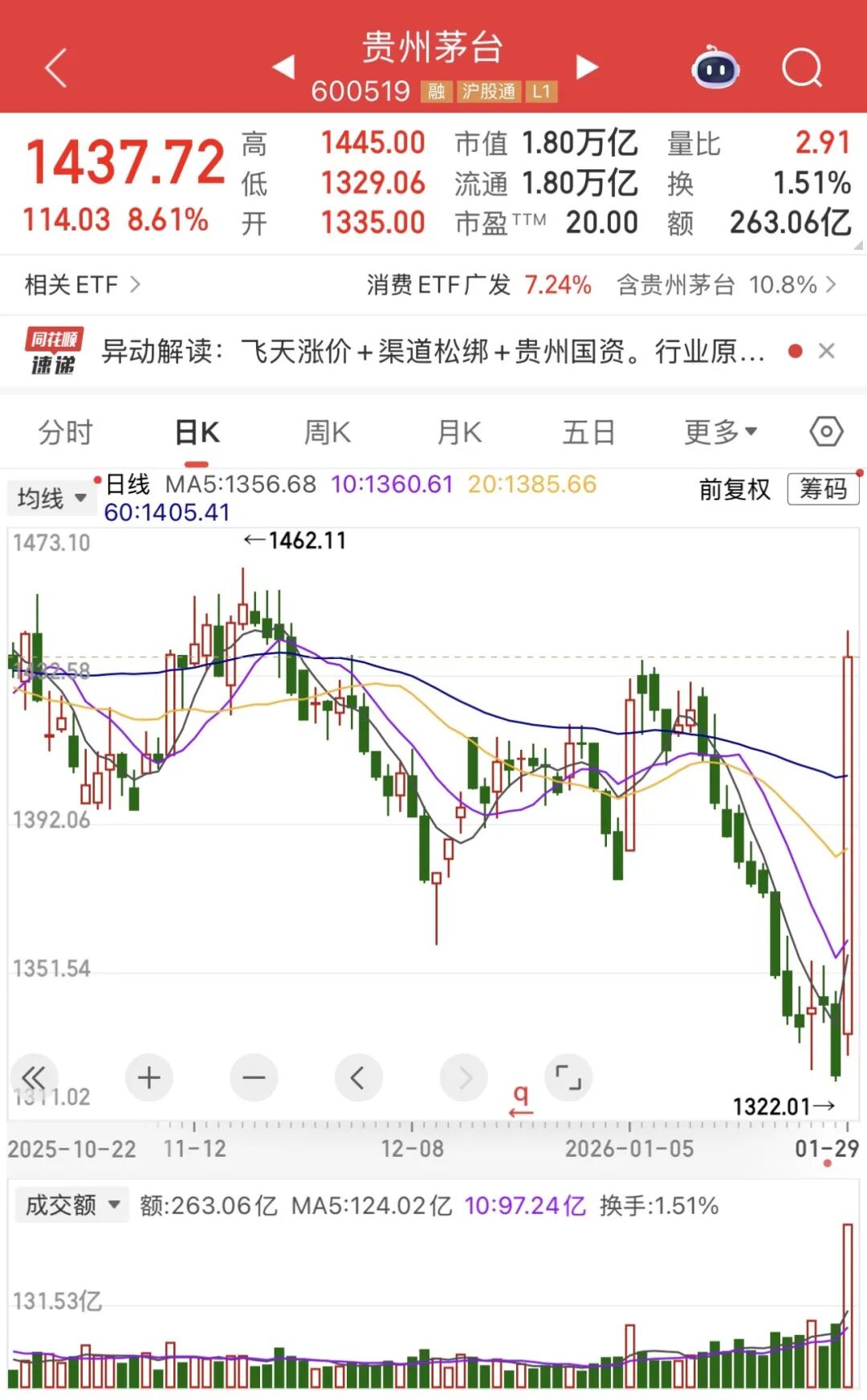Expand the 成交额 indicator dropdown

[71, 1205]
